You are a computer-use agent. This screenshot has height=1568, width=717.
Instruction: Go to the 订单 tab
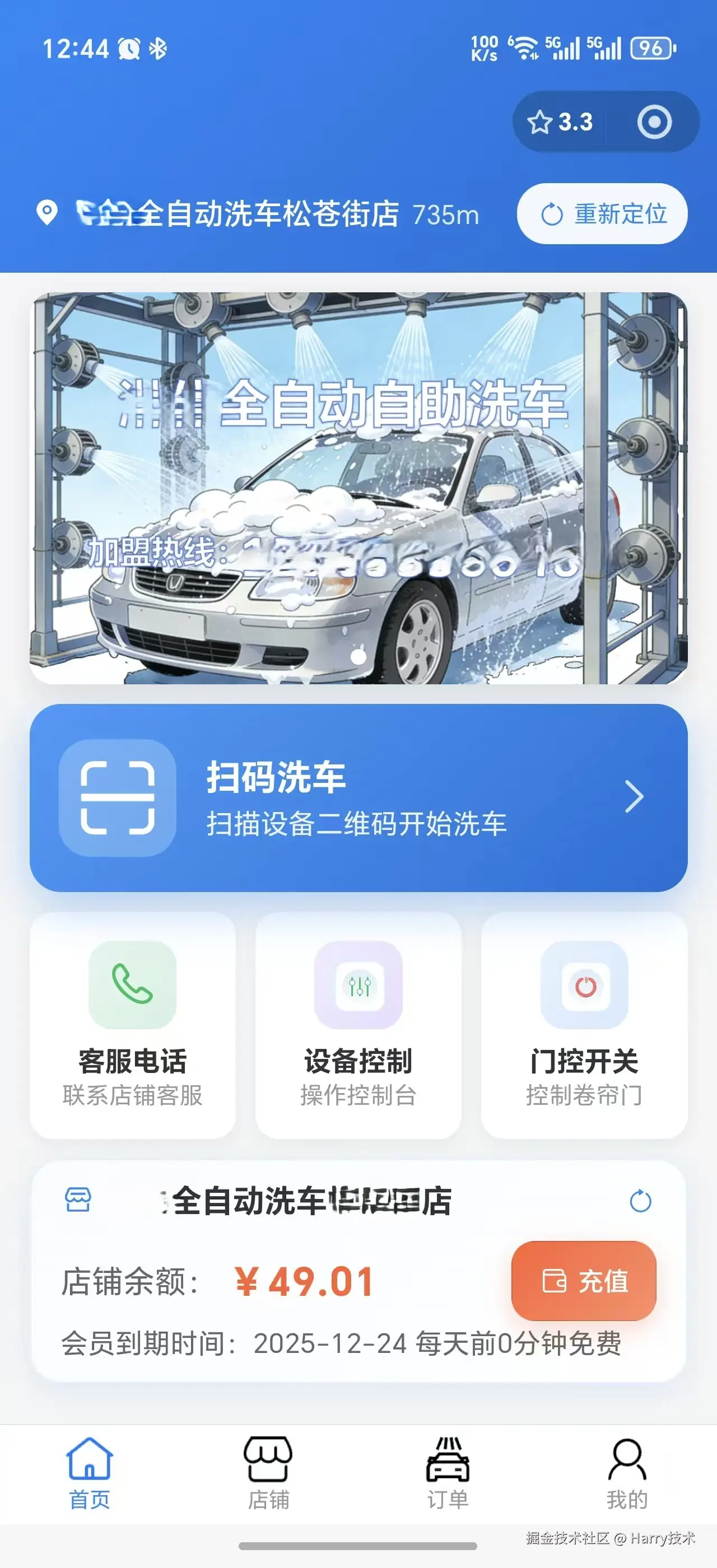[x=448, y=1473]
